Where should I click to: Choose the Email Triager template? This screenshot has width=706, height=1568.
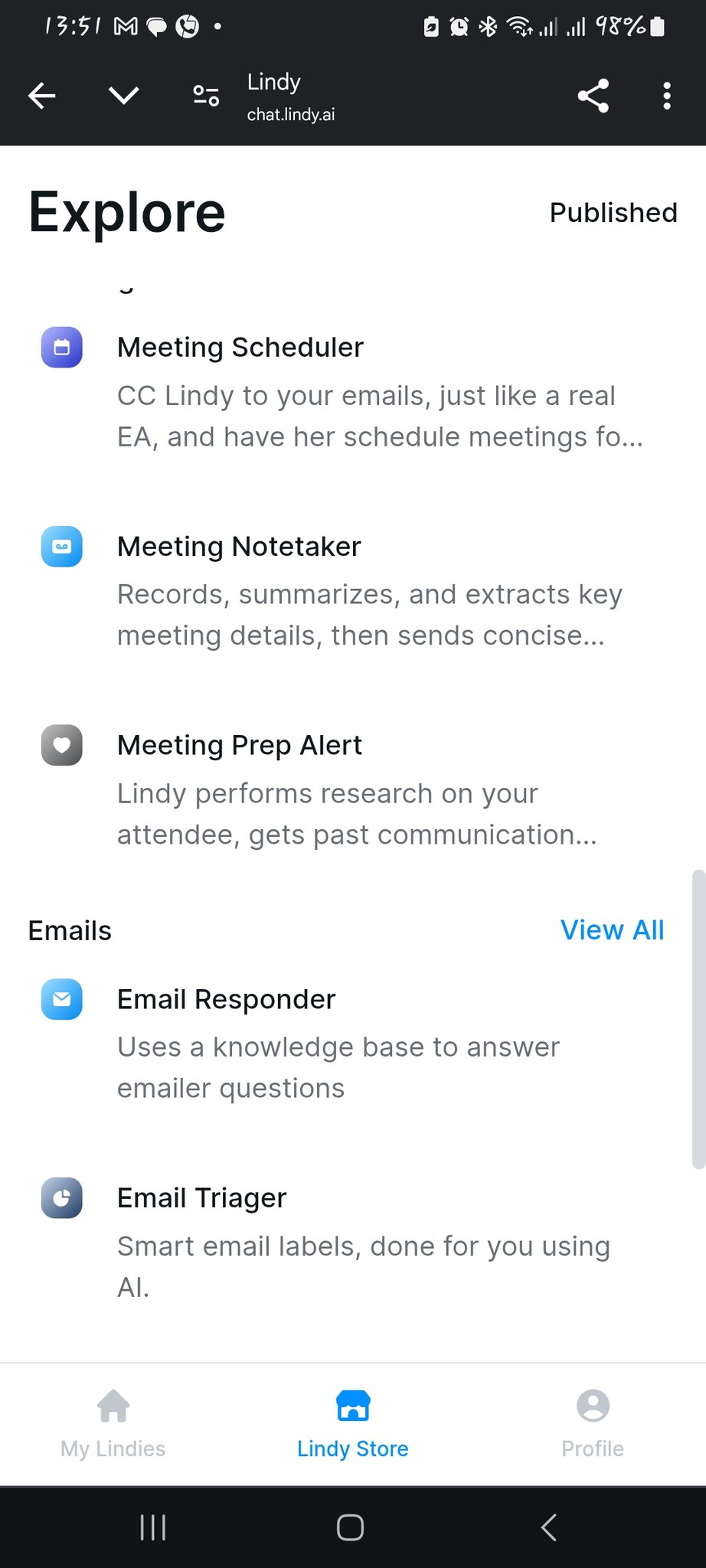pyautogui.click(x=201, y=1198)
